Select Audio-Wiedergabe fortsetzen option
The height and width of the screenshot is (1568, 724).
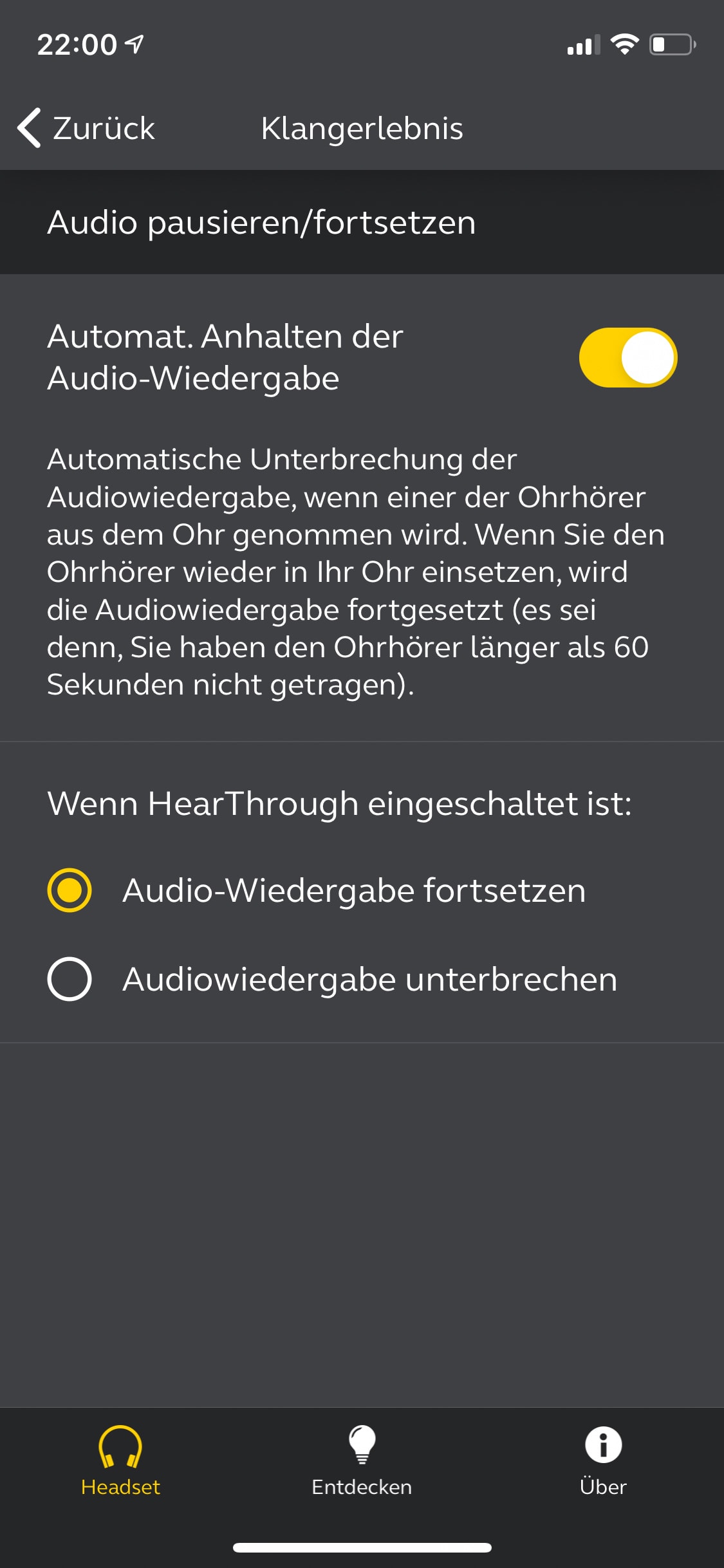[70, 890]
